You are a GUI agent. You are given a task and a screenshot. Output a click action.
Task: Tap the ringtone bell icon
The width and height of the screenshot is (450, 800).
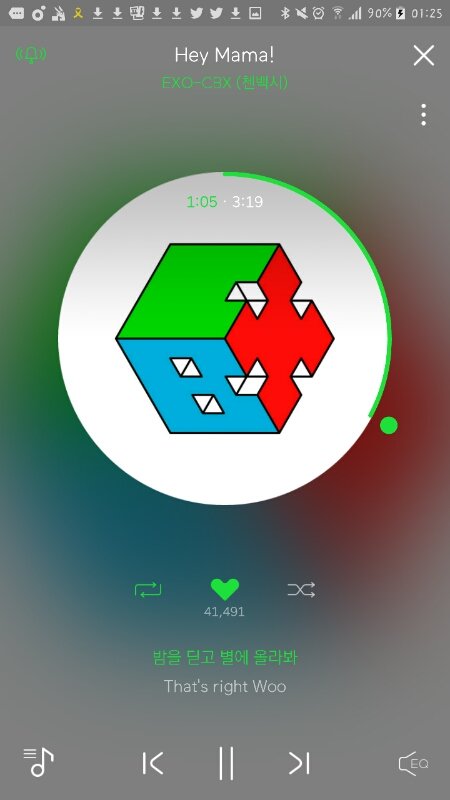click(31, 54)
